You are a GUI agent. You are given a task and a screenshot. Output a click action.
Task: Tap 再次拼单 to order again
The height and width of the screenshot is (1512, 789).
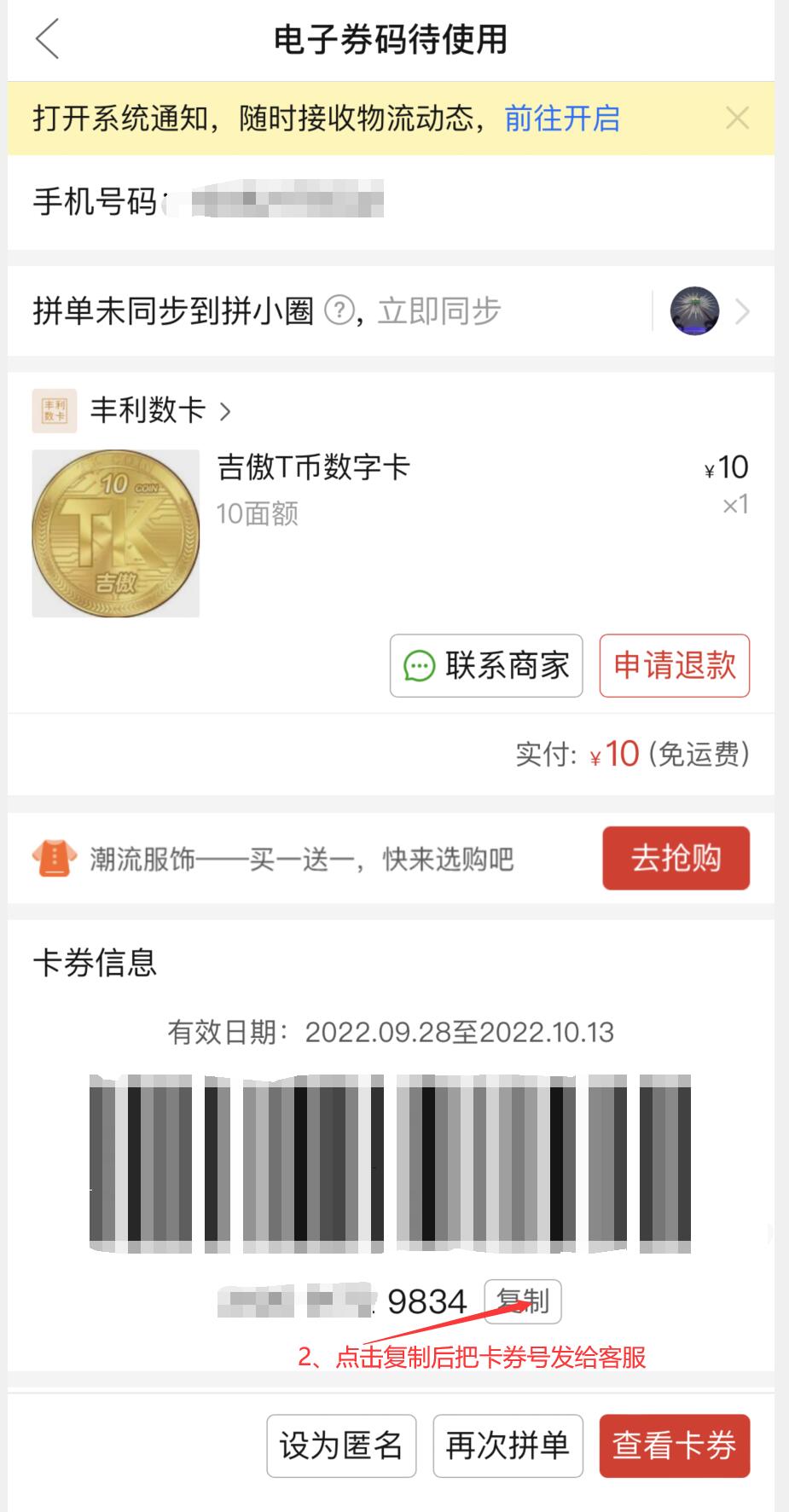[508, 1445]
